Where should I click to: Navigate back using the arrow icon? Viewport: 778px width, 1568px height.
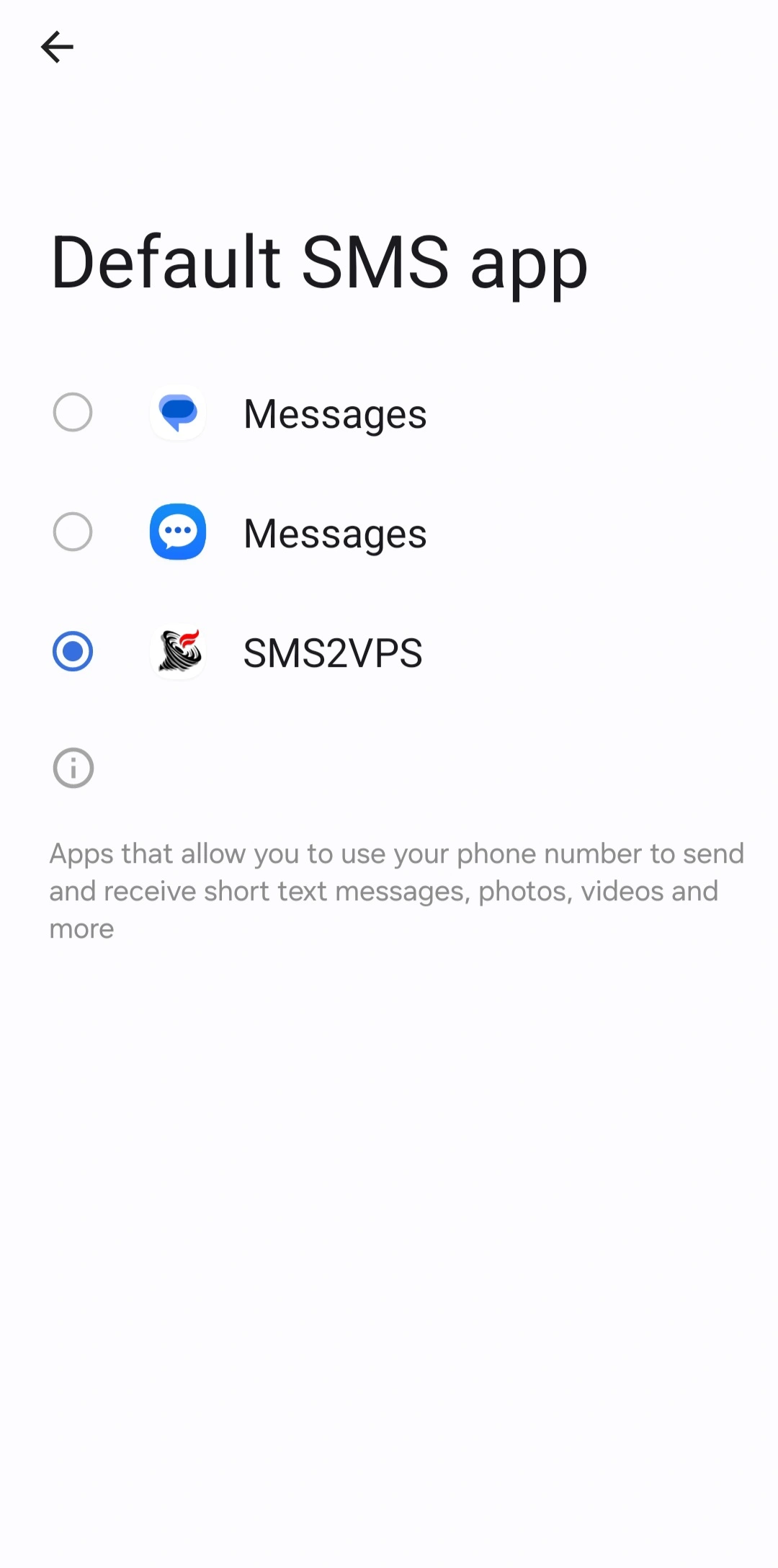pos(57,47)
